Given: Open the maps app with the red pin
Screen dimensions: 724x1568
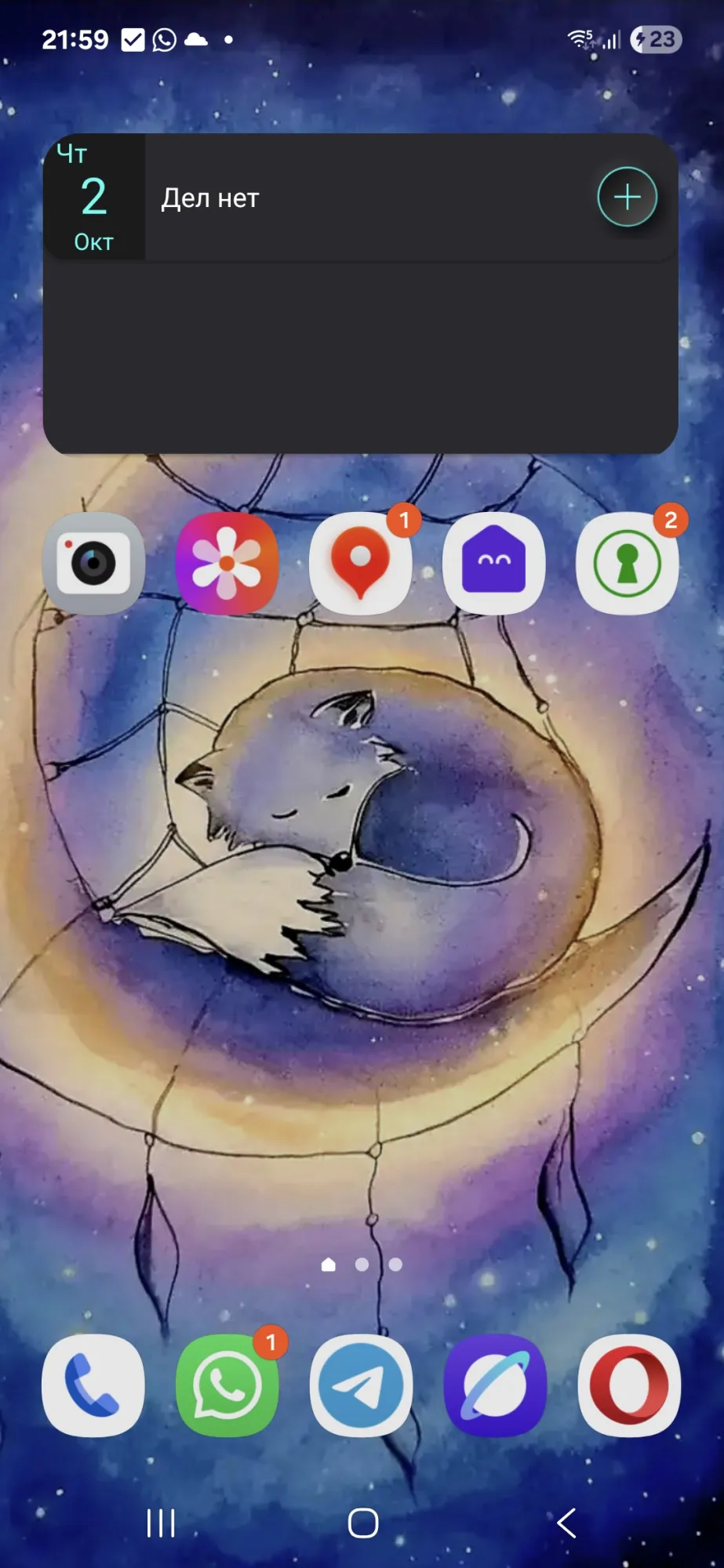Looking at the screenshot, I should click(x=360, y=564).
